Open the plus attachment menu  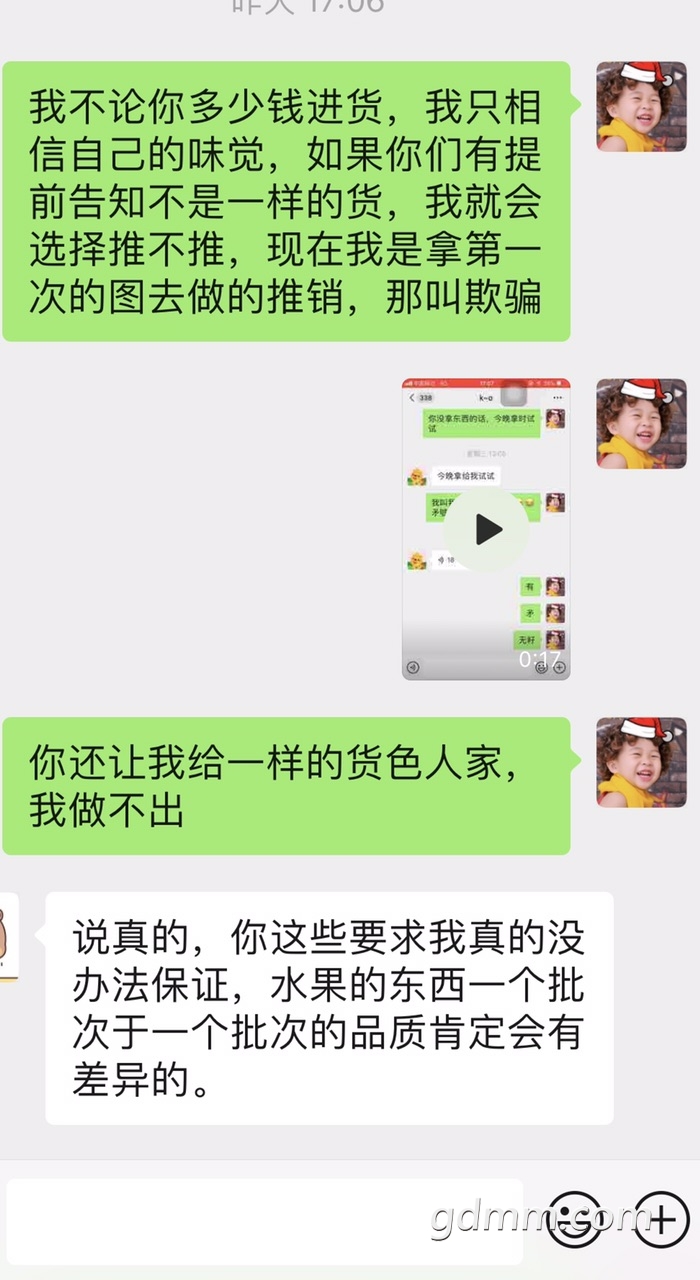[661, 1220]
